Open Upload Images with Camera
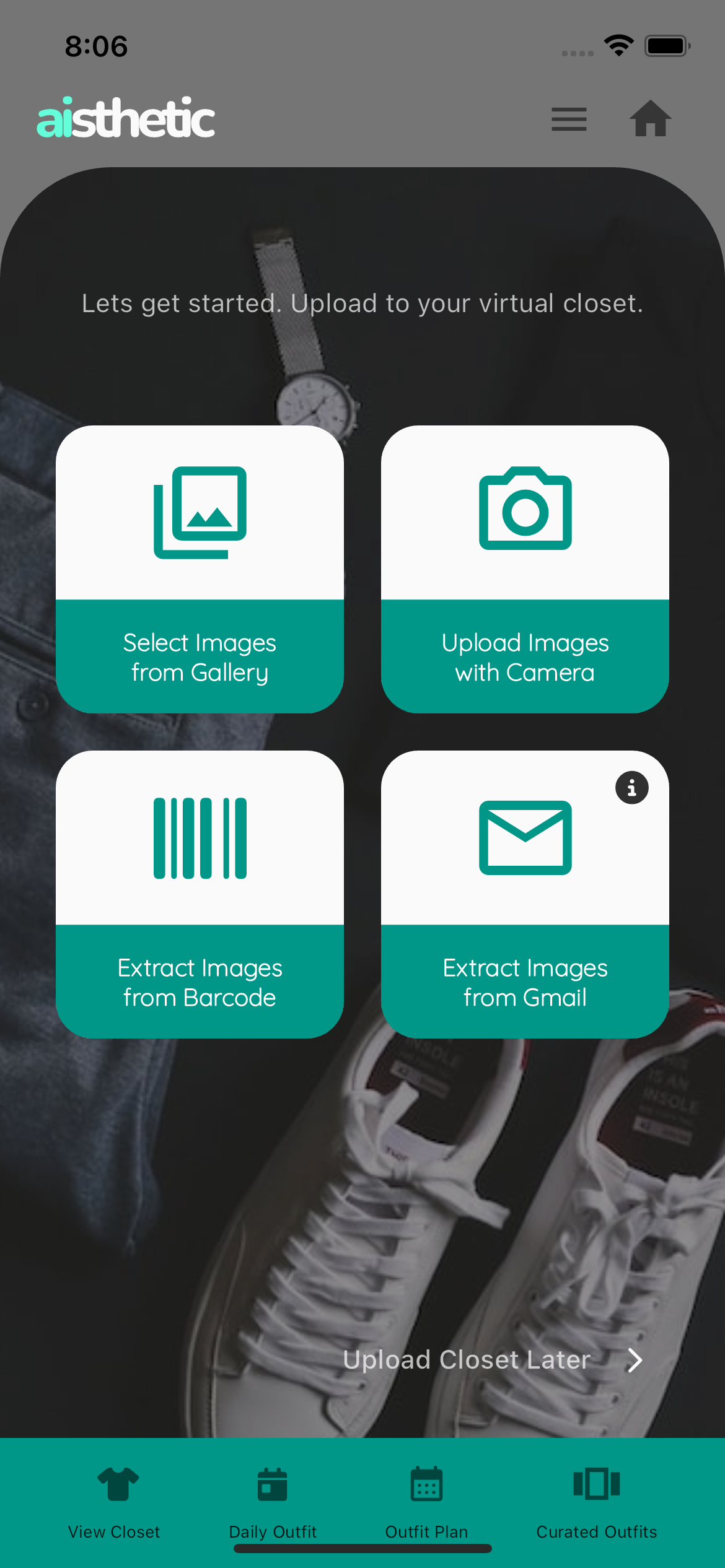The image size is (725, 1568). click(x=525, y=569)
